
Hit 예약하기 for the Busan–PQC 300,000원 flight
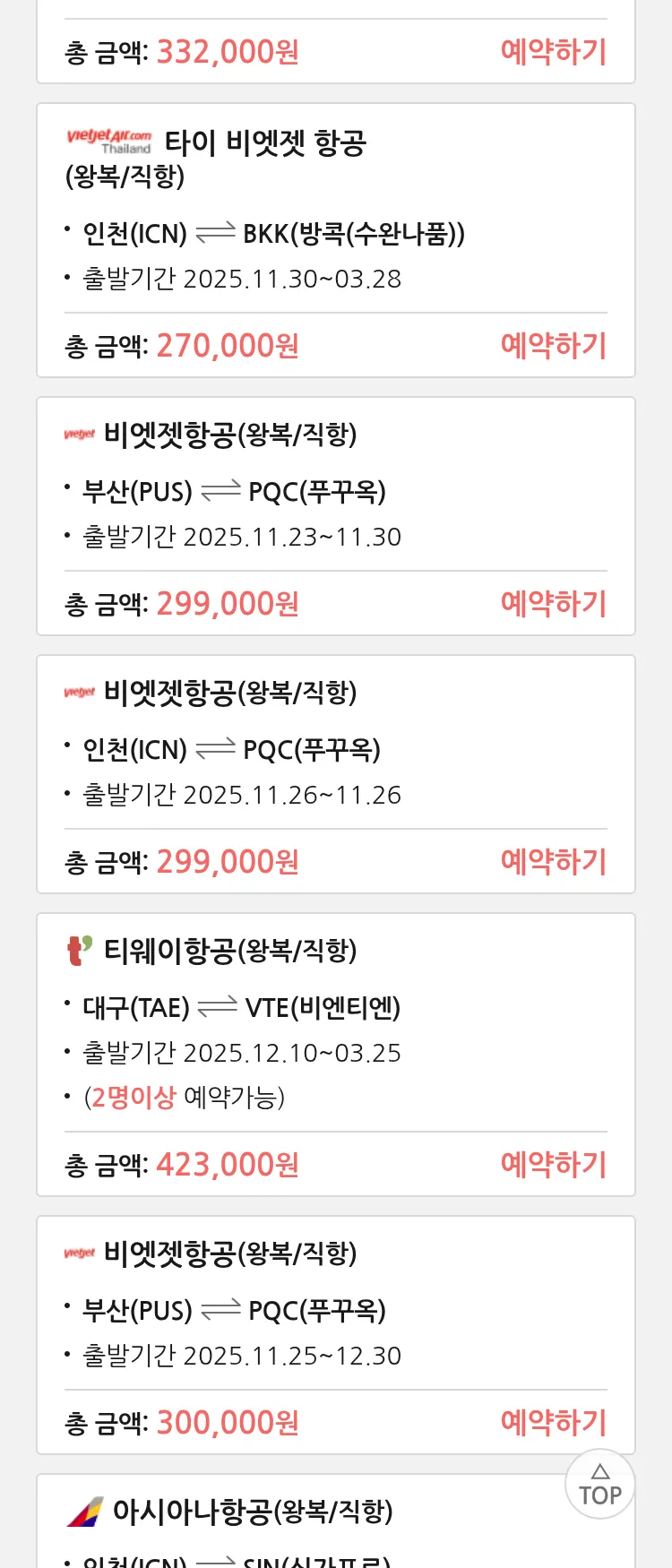(553, 1423)
